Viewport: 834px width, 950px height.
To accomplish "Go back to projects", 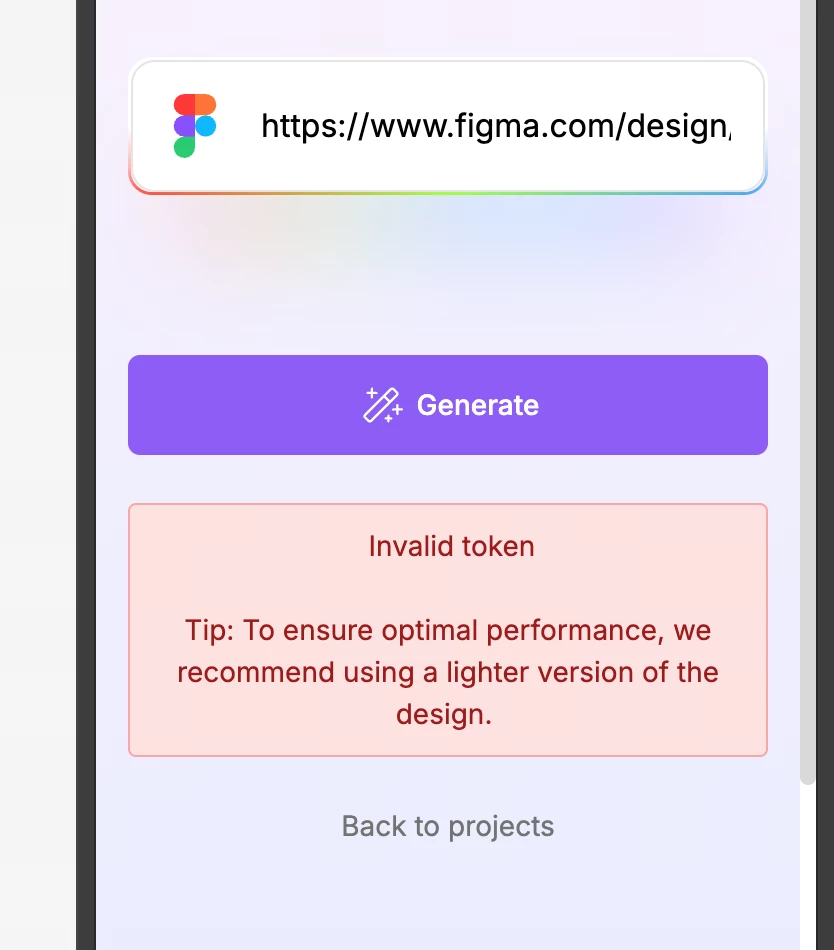I will click(x=448, y=826).
